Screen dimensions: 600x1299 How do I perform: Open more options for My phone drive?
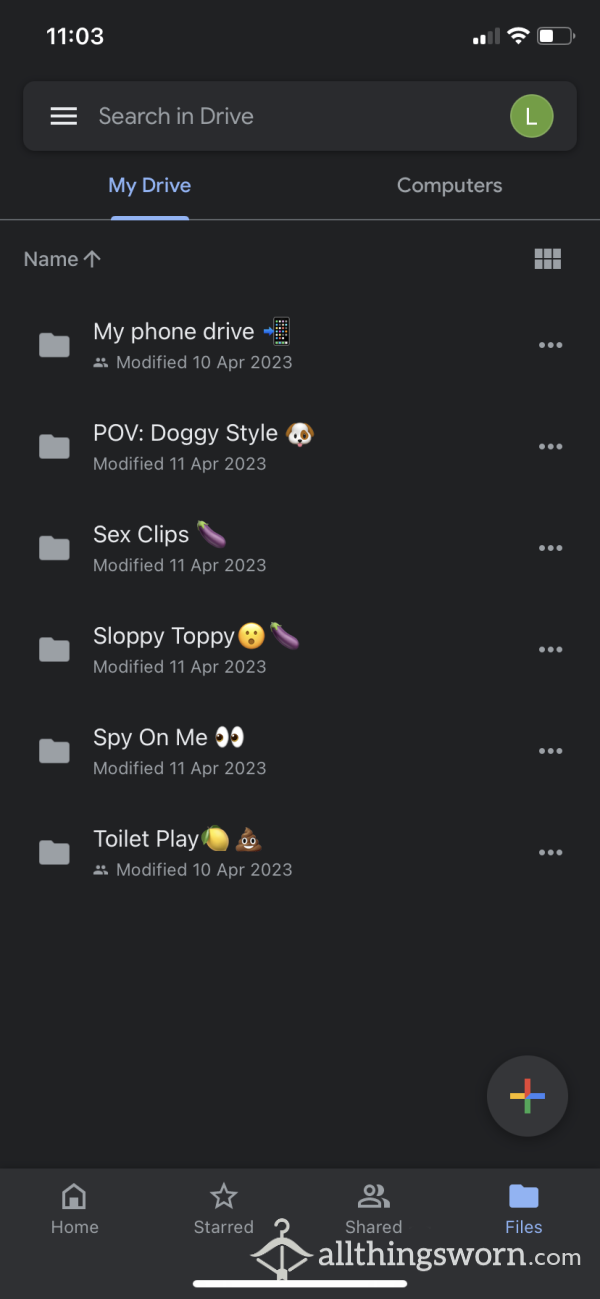(x=550, y=345)
